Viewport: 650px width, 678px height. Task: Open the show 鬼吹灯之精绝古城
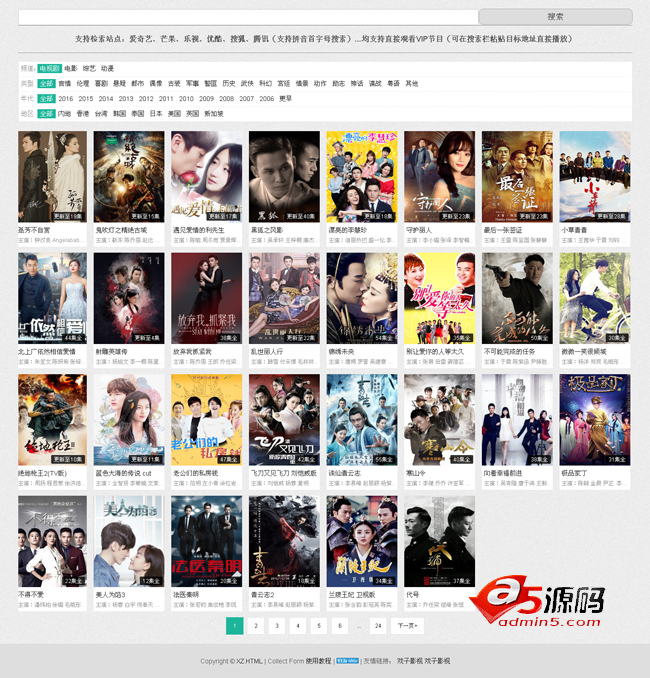point(129,176)
